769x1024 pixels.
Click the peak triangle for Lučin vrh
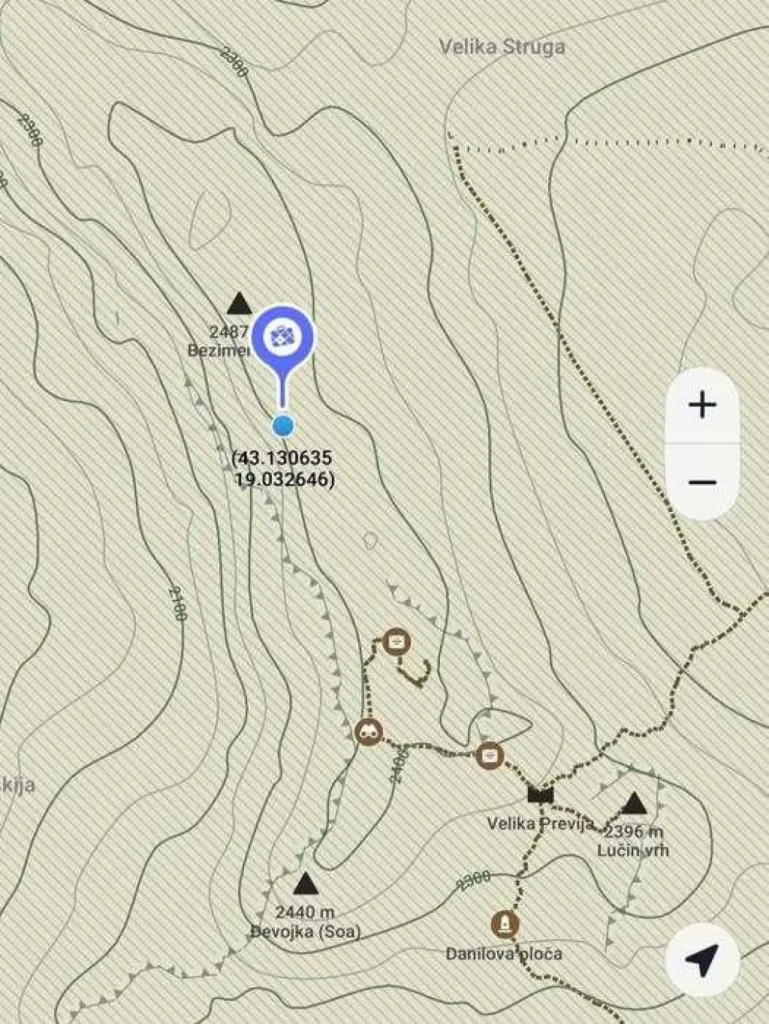(x=634, y=804)
